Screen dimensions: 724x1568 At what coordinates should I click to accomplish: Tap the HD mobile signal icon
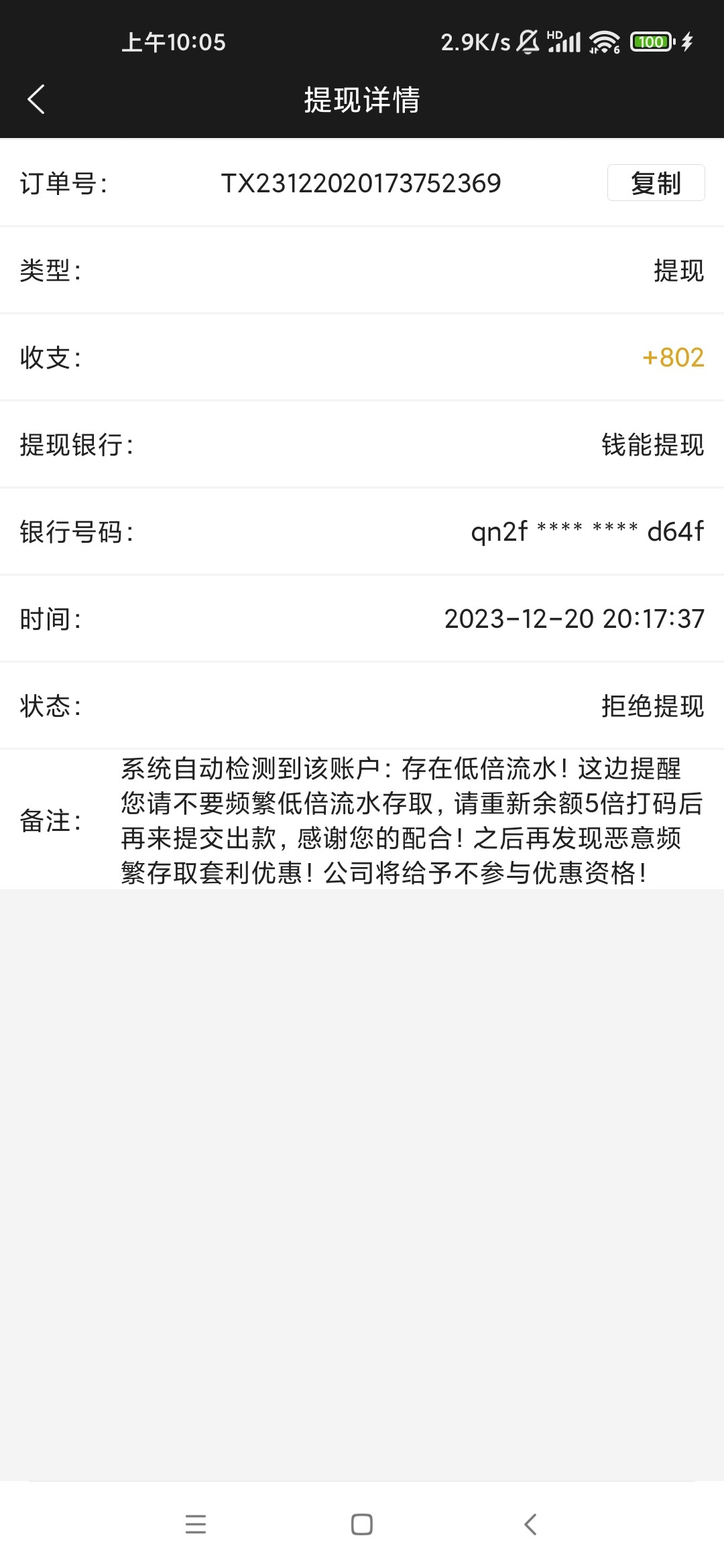565,42
